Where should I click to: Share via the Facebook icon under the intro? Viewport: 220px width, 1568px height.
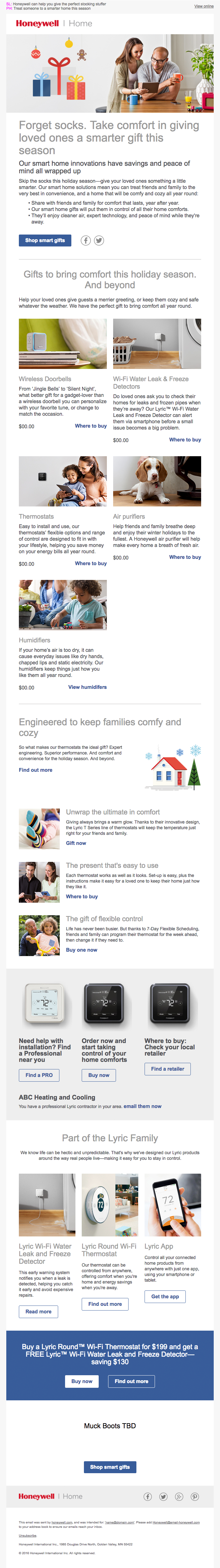pos(86,241)
